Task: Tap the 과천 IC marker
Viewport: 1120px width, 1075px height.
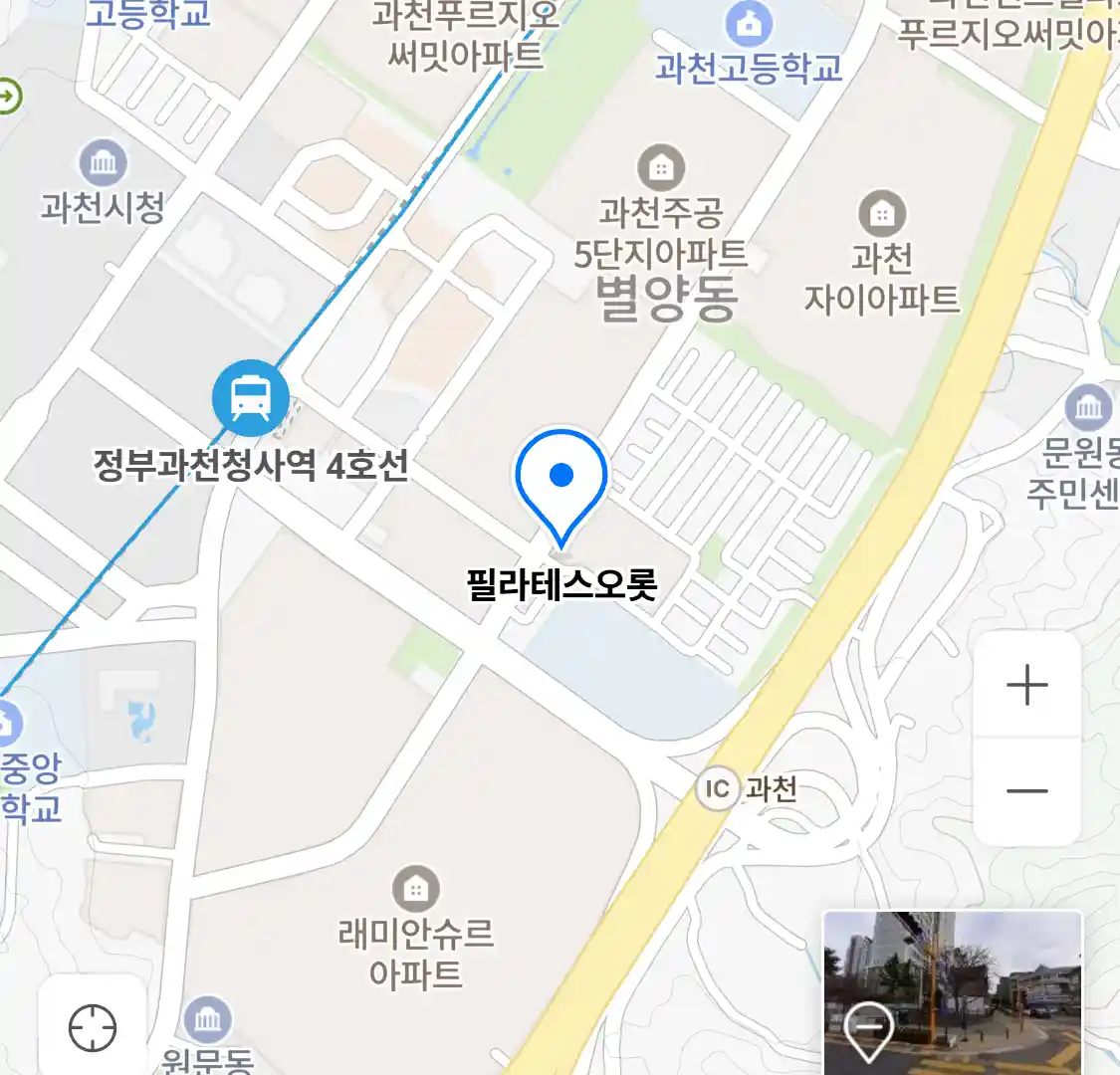Action: (x=717, y=789)
